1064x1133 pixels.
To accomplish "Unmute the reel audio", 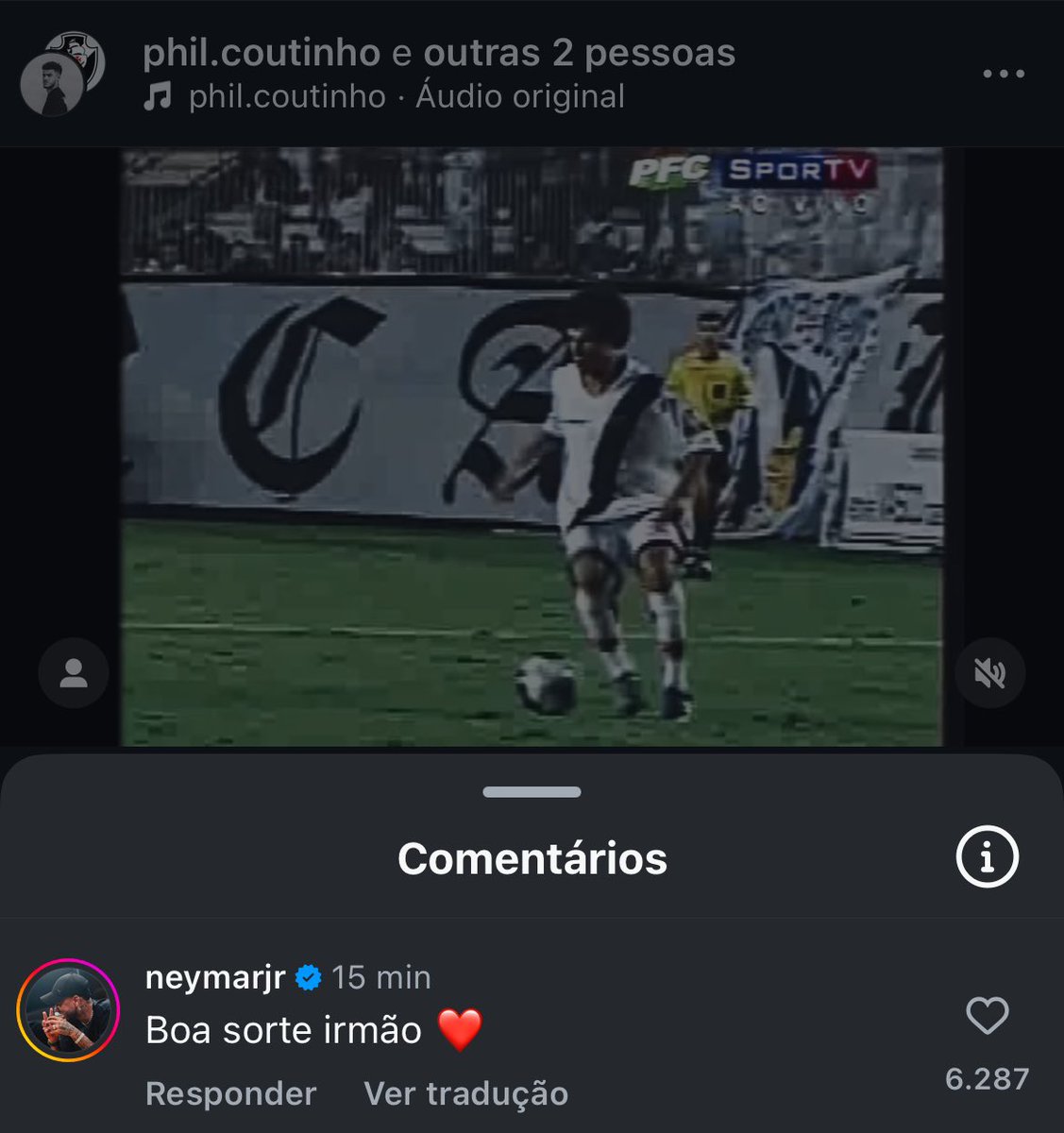I will point(989,673).
